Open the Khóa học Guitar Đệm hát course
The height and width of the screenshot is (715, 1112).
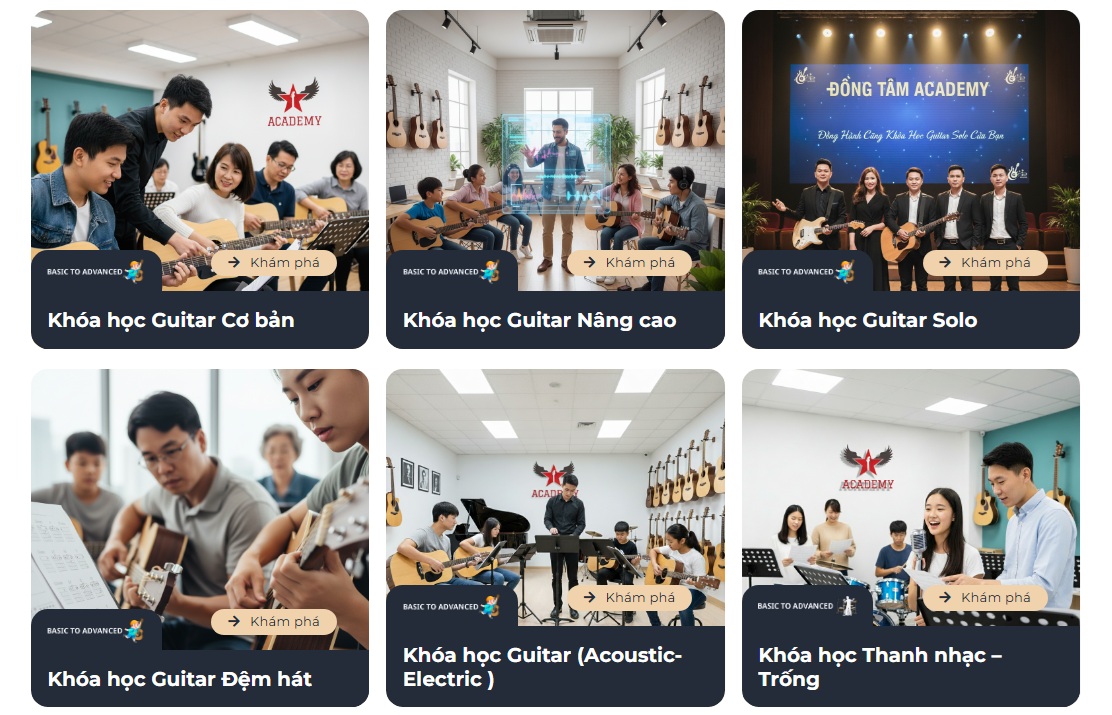(x=180, y=679)
